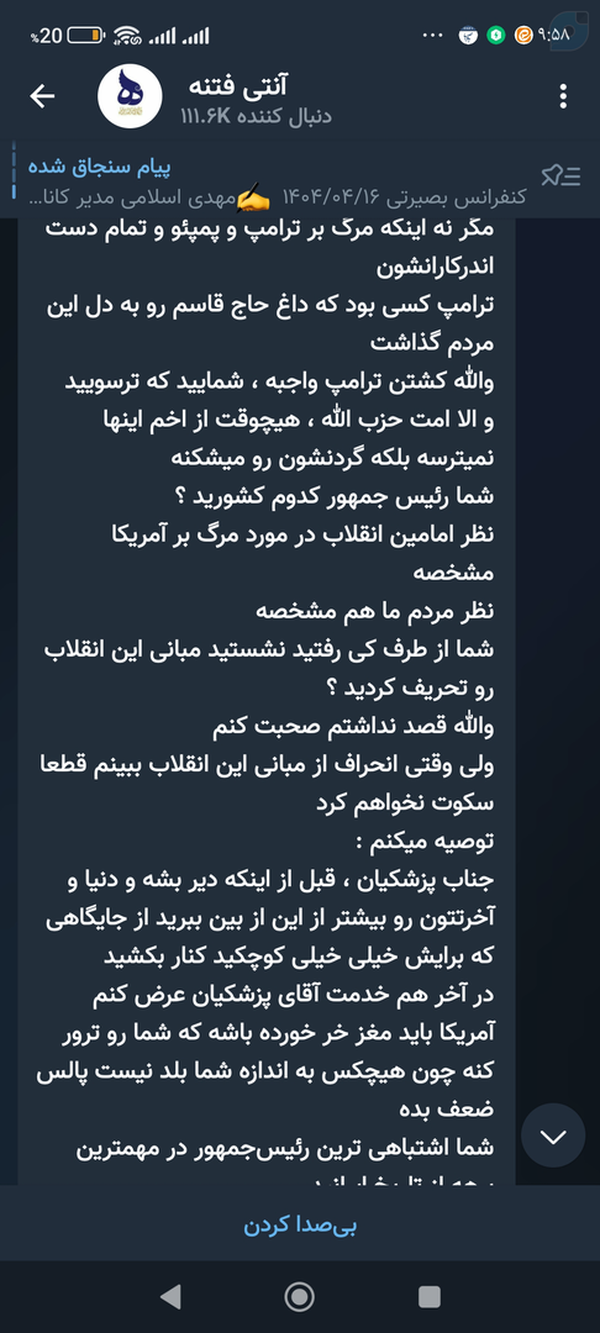This screenshot has height=1333, width=600.
Task: Open the system recent apps button
Action: tap(429, 1297)
